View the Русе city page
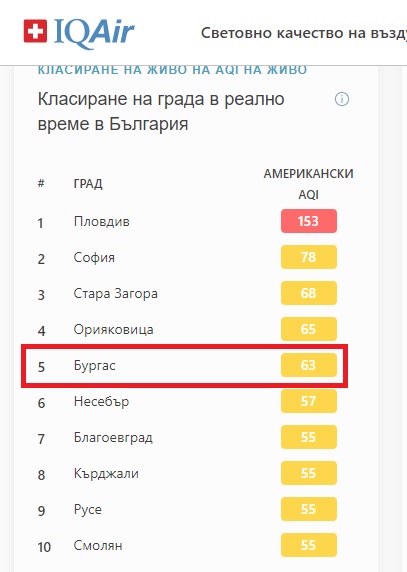Image resolution: width=407 pixels, height=572 pixels. [187, 509]
